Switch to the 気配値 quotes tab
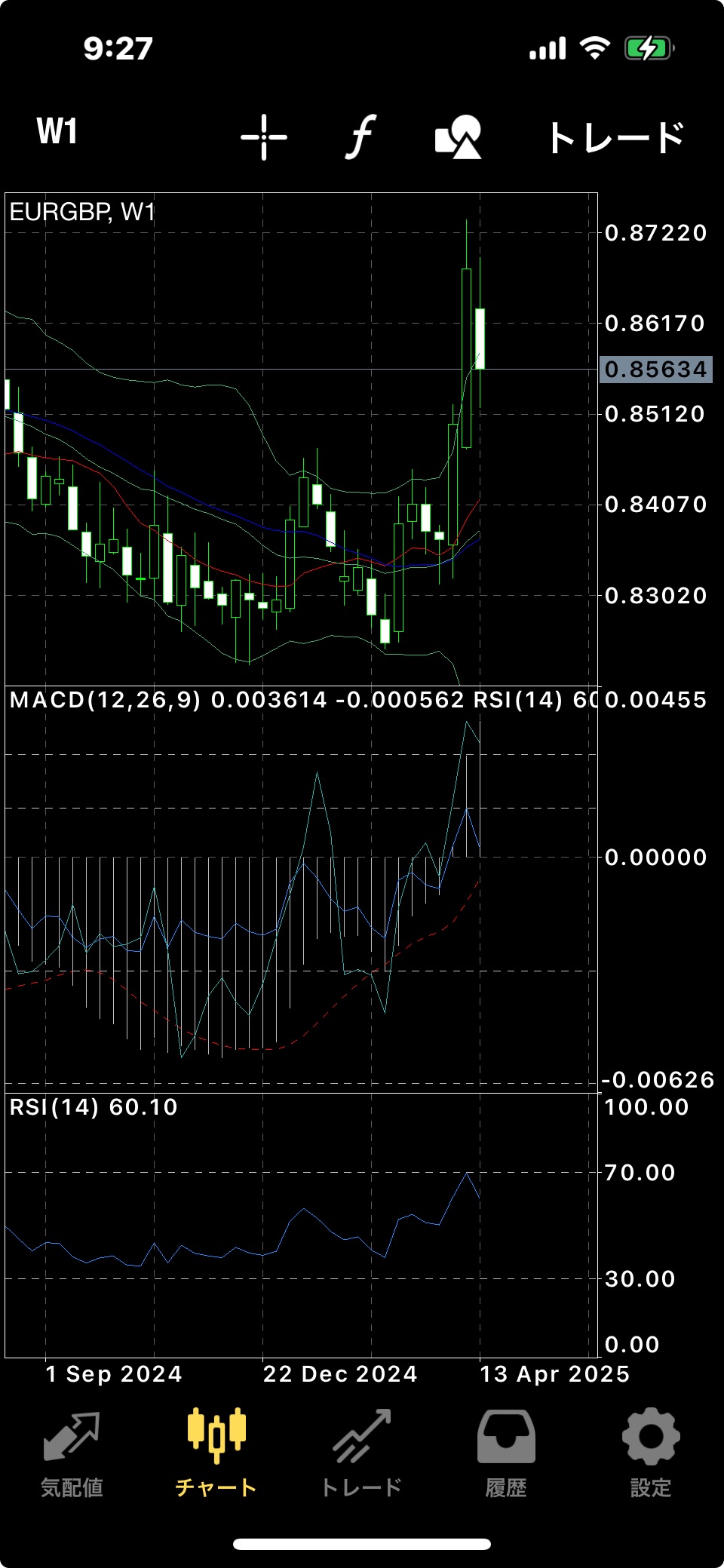Screen dimensions: 724x1568 72,1456
